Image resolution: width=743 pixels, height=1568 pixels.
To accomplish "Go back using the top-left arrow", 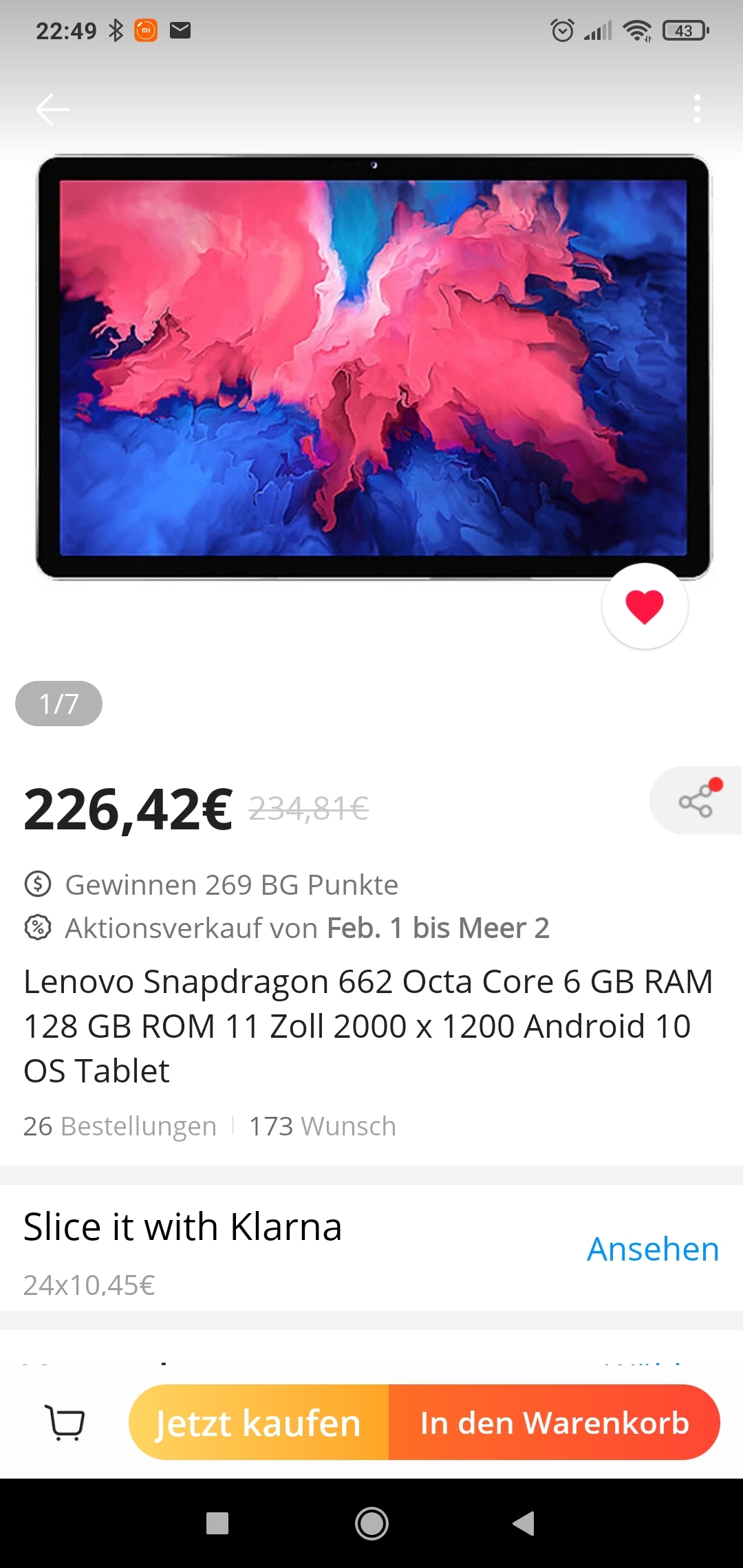I will (x=53, y=109).
